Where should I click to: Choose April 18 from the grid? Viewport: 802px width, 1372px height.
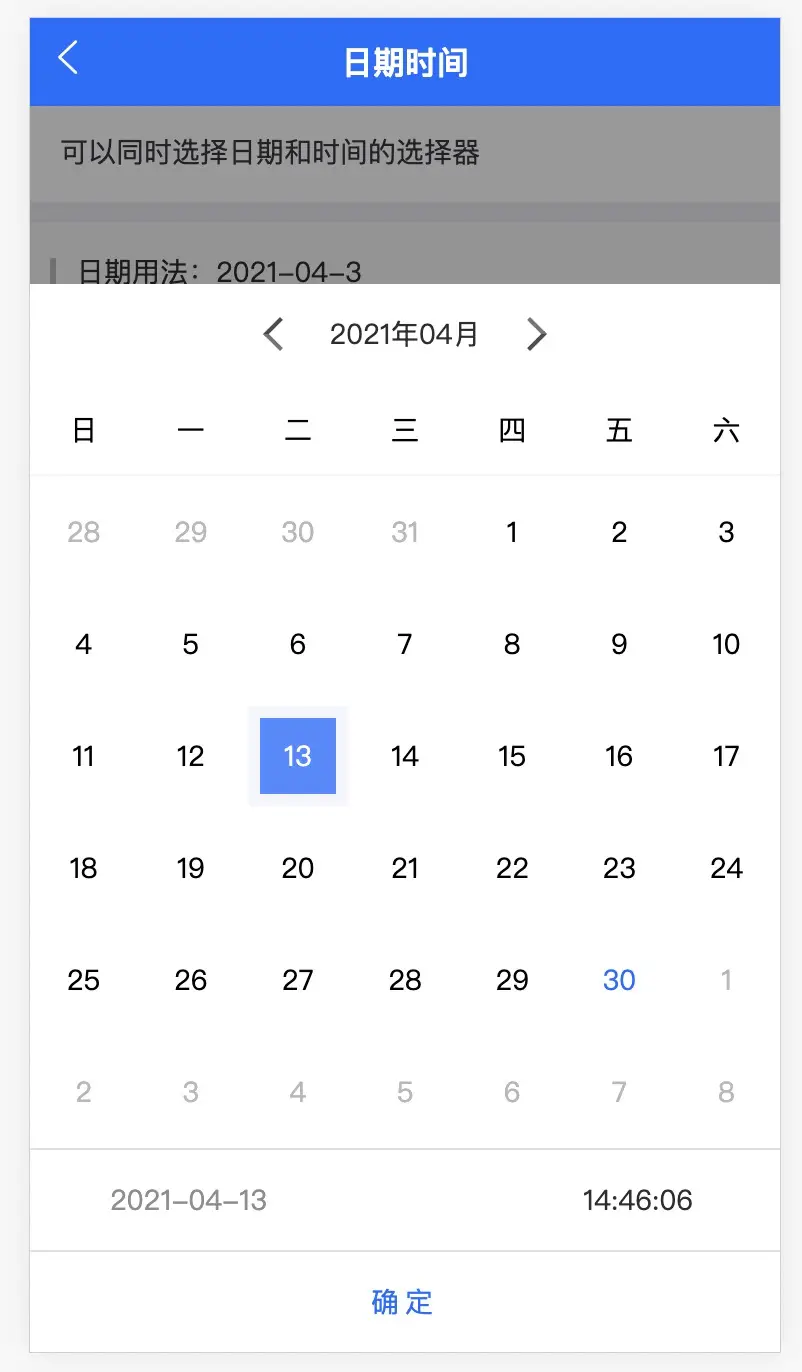tap(84, 868)
